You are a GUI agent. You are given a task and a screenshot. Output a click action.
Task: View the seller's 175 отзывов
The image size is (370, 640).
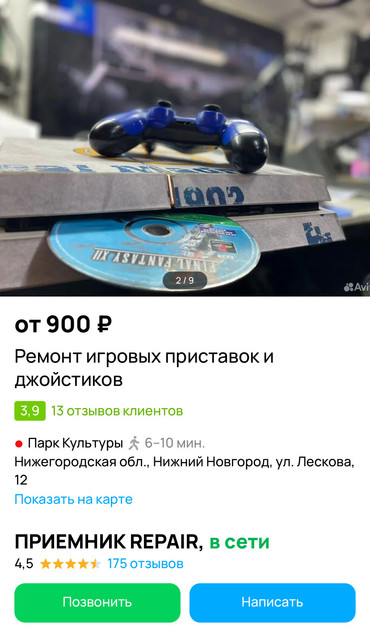[145, 564]
